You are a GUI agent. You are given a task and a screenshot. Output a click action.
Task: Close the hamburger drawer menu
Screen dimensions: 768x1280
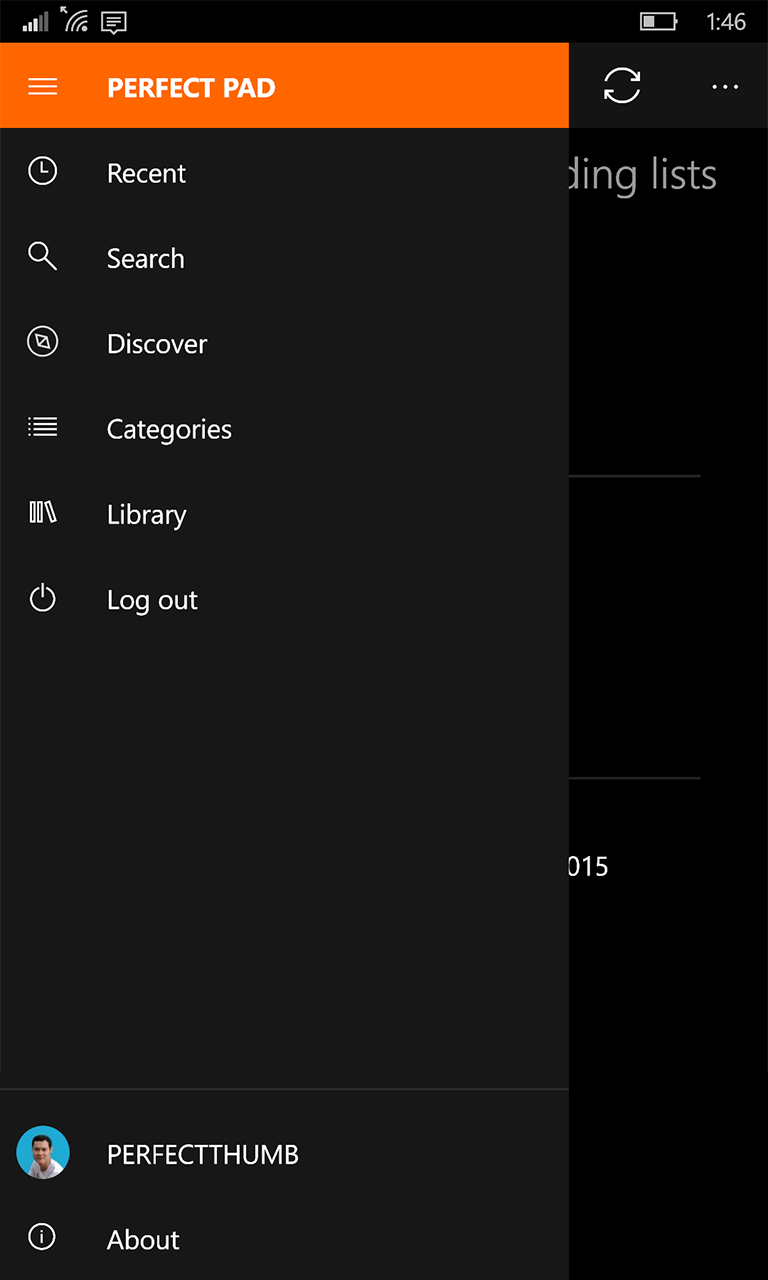click(x=43, y=87)
